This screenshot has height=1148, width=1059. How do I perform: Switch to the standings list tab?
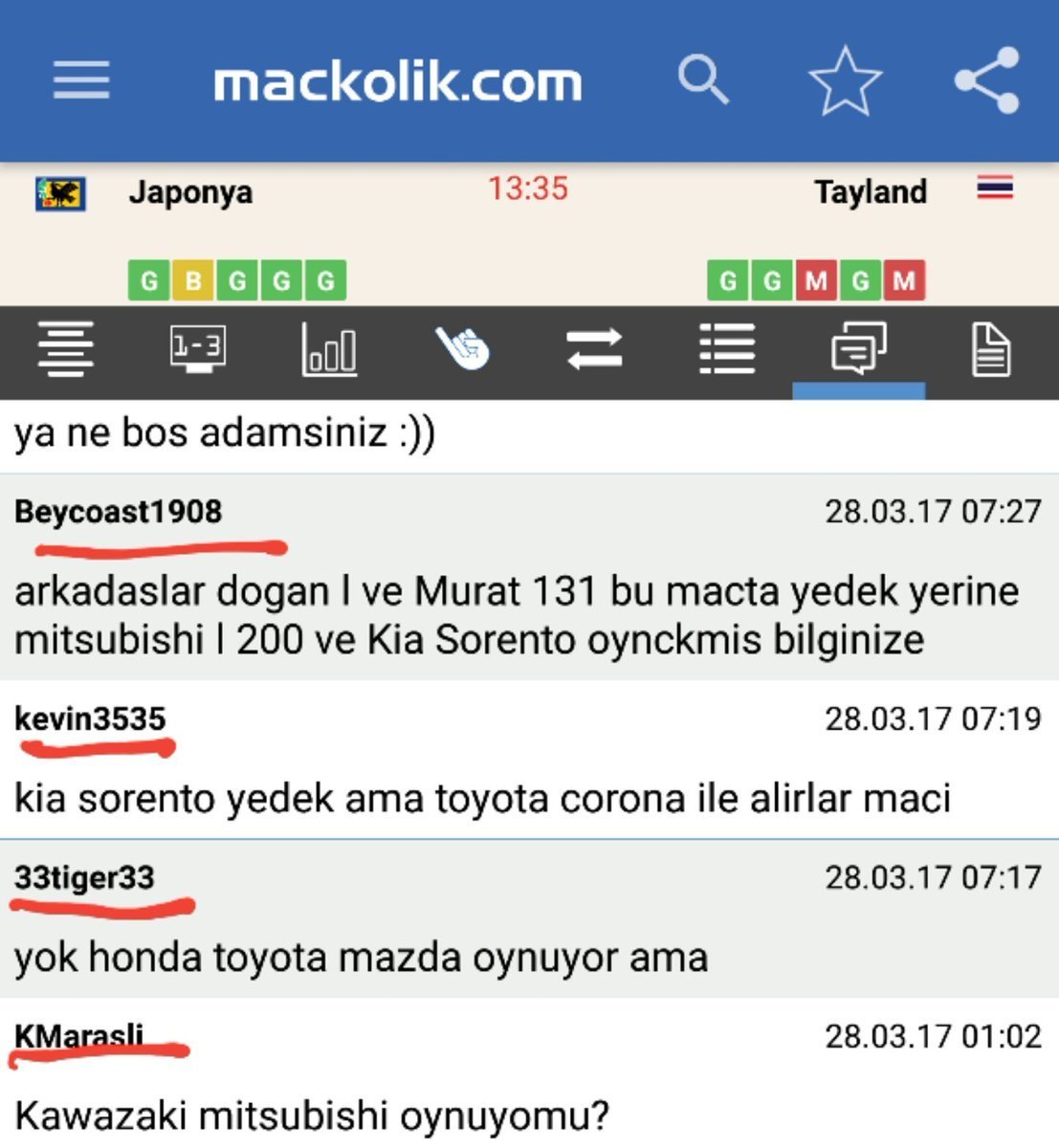(726, 348)
